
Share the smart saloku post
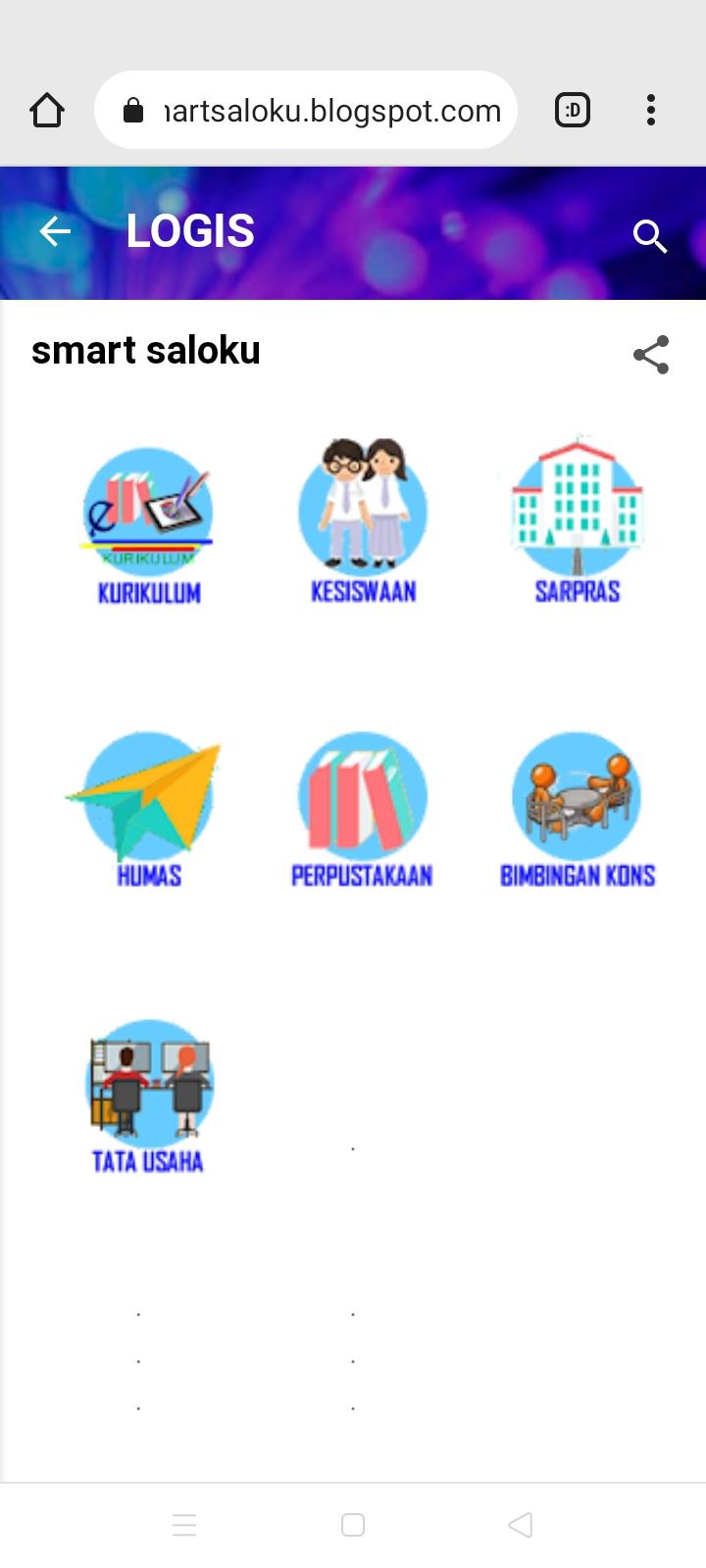tap(651, 355)
